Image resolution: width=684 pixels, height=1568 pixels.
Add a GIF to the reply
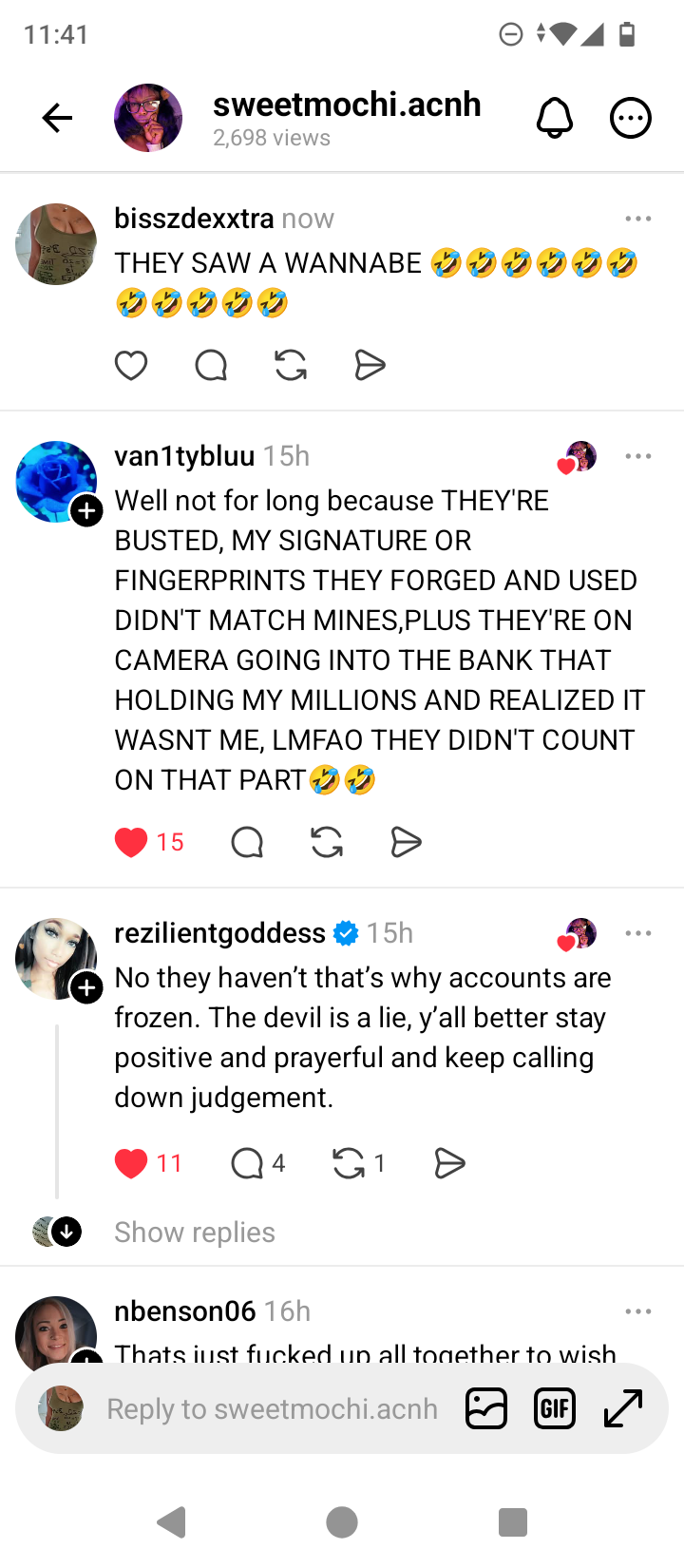coord(555,1408)
